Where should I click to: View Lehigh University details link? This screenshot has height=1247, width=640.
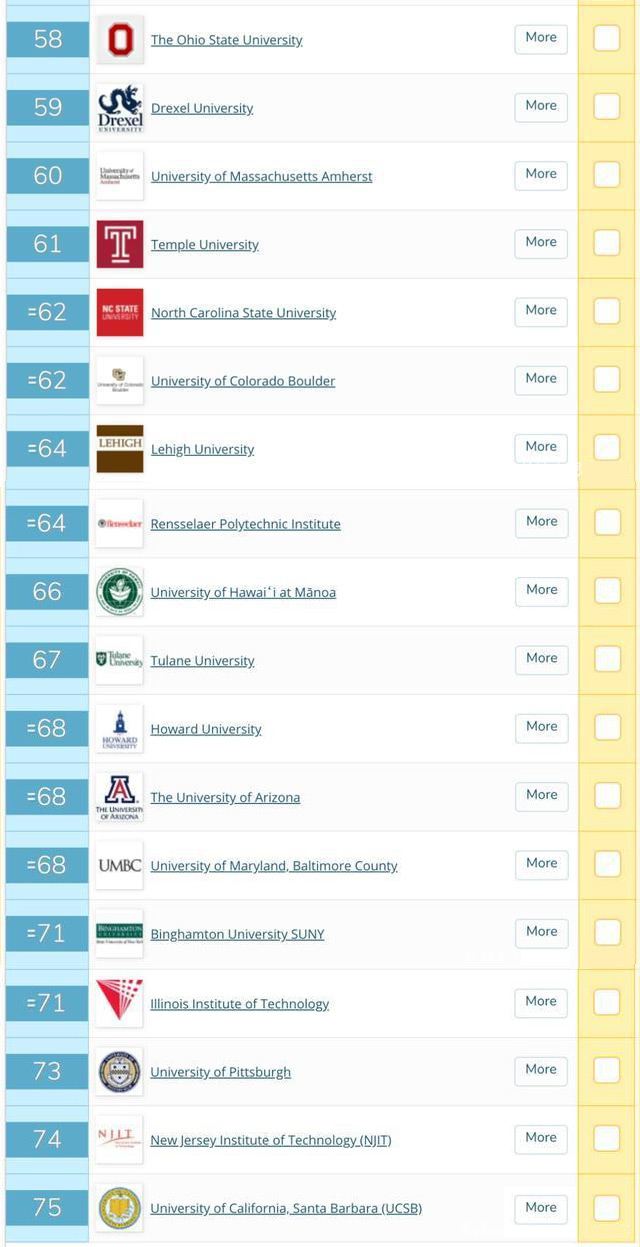pos(202,450)
